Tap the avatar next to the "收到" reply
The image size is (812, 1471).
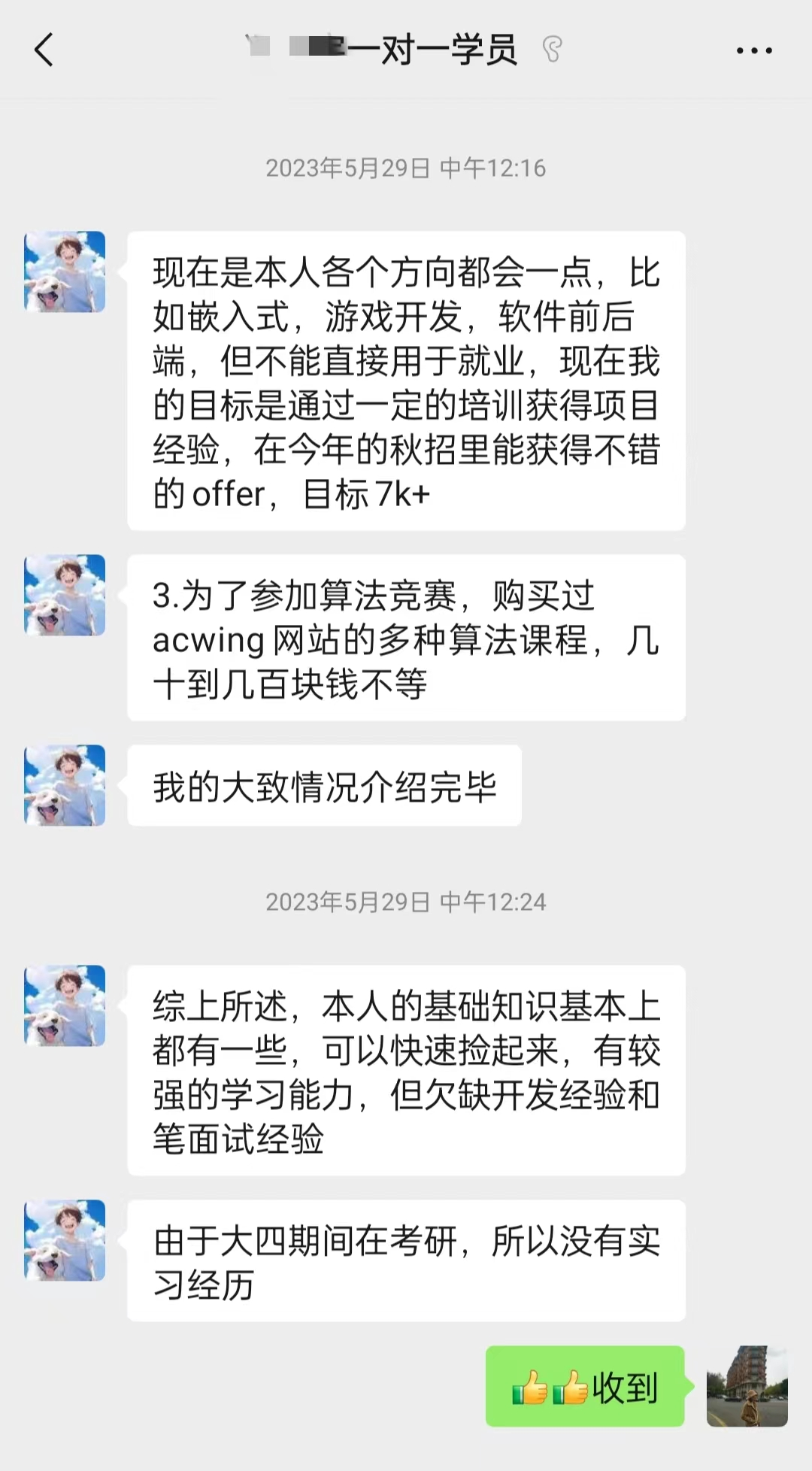tap(747, 1386)
